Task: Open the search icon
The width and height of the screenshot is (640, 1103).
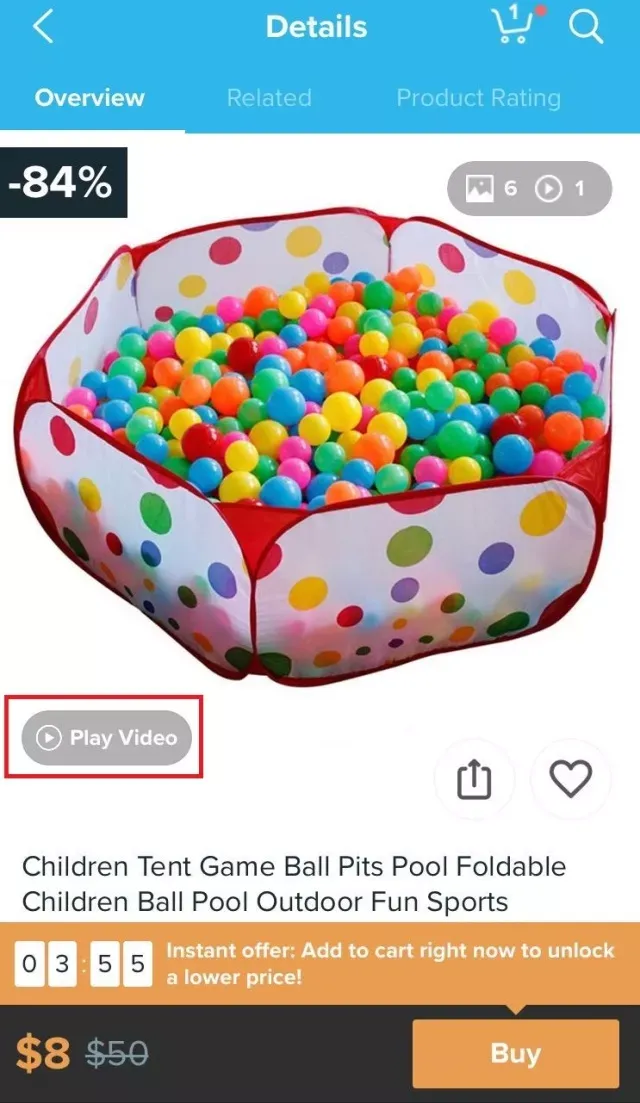Action: 586,27
